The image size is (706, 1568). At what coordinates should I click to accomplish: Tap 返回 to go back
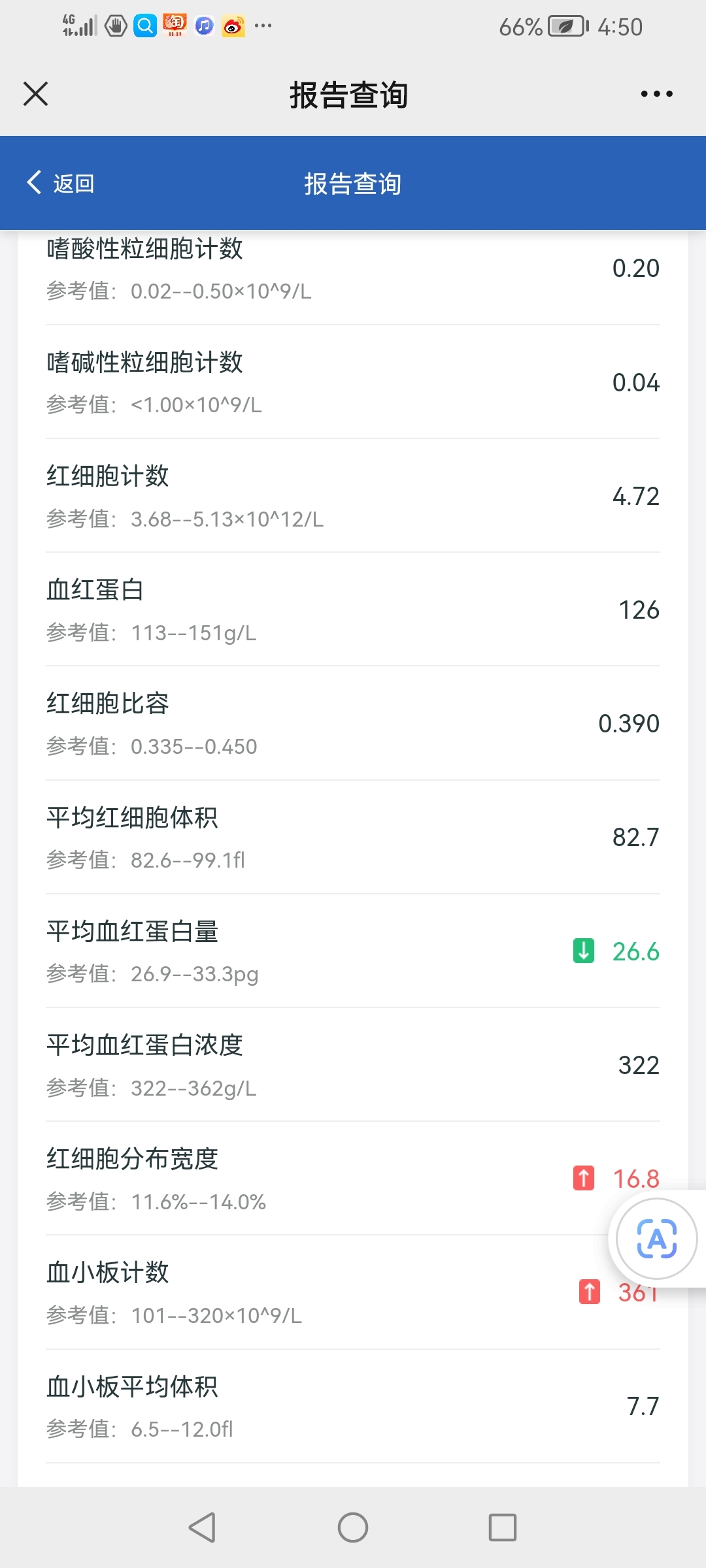61,184
